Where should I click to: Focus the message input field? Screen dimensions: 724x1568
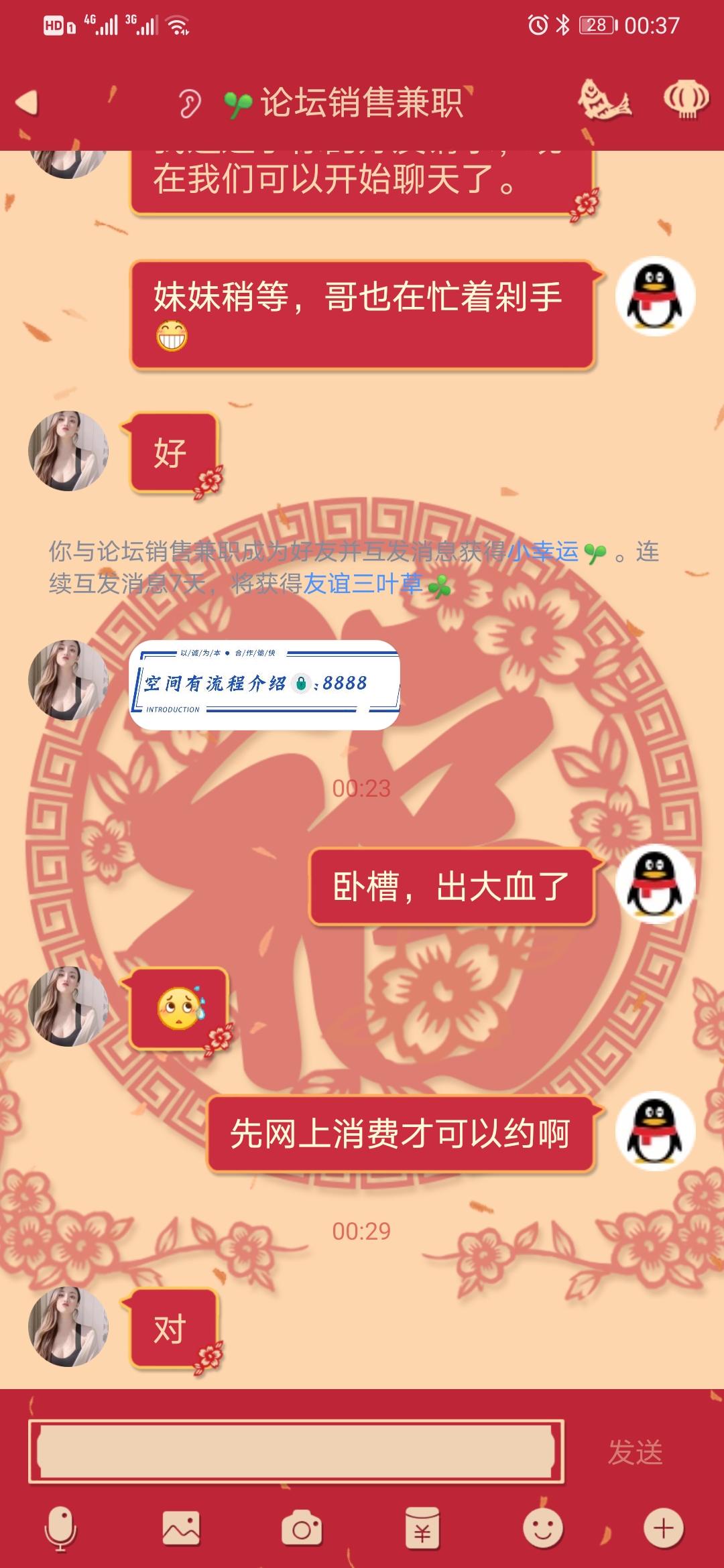[295, 1451]
